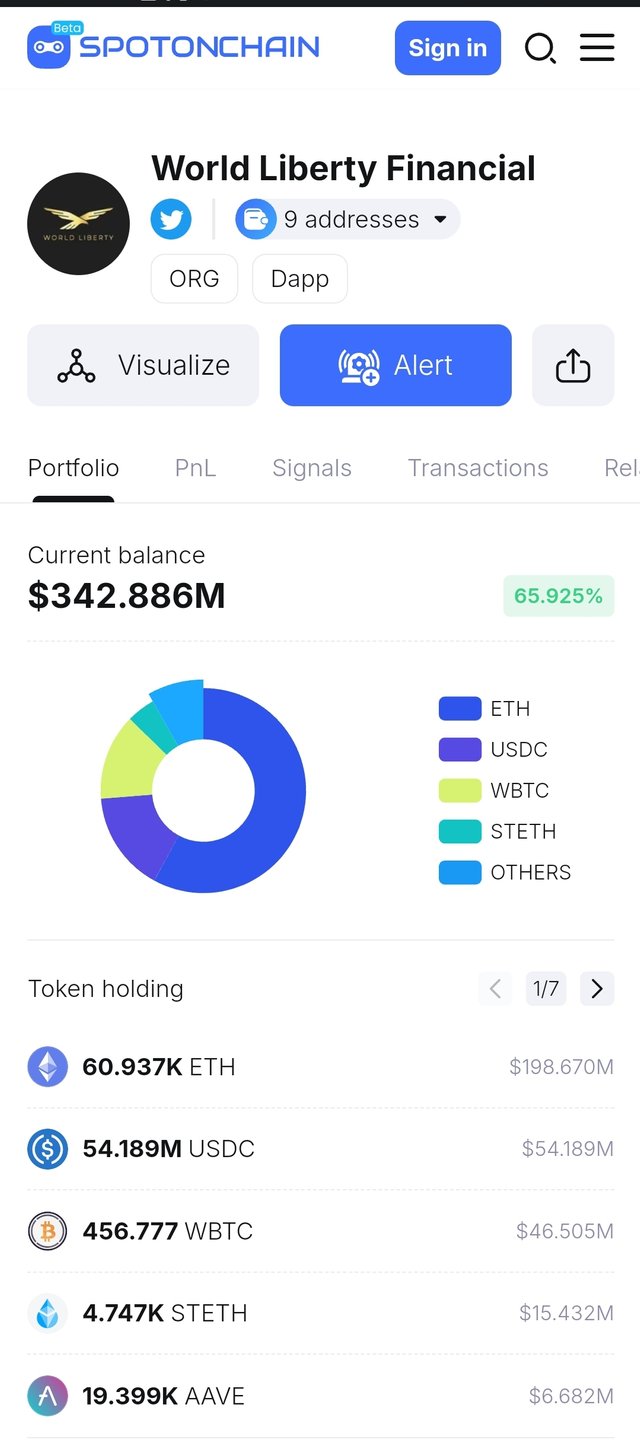Go to next token holding page

597,989
